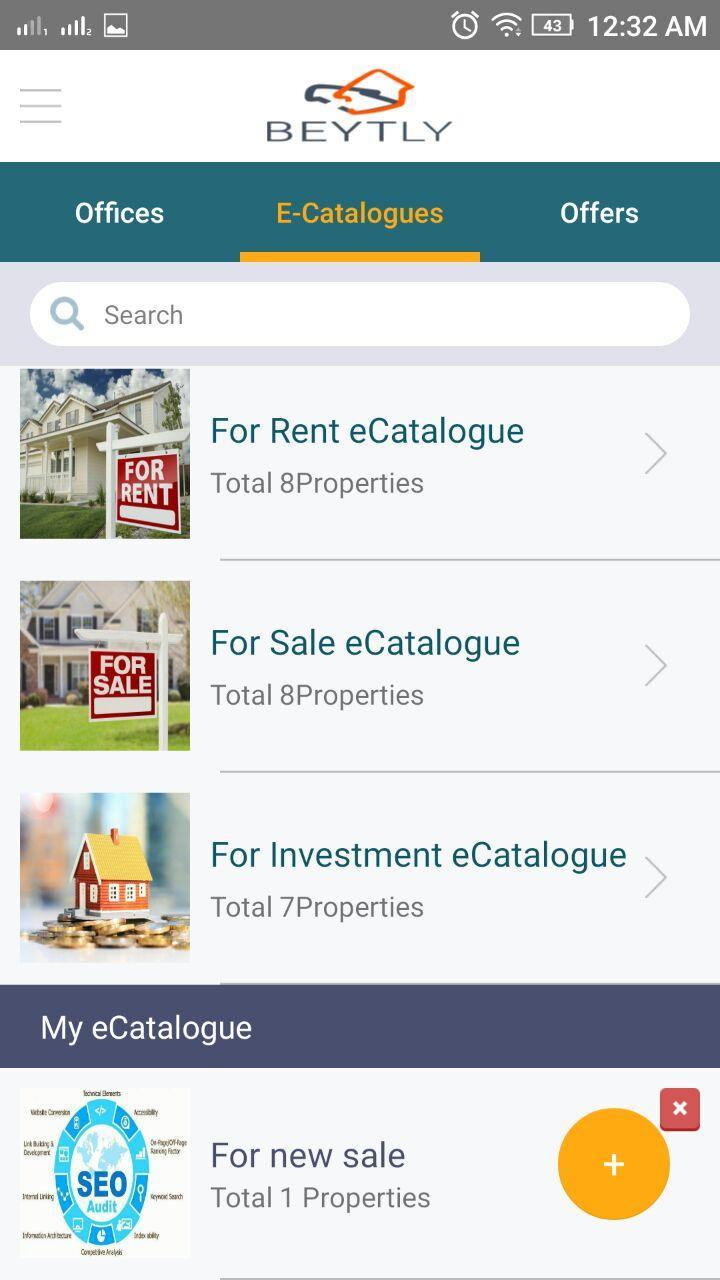Image resolution: width=720 pixels, height=1280 pixels.
Task: Select the E-Catalogues tab
Action: (359, 213)
